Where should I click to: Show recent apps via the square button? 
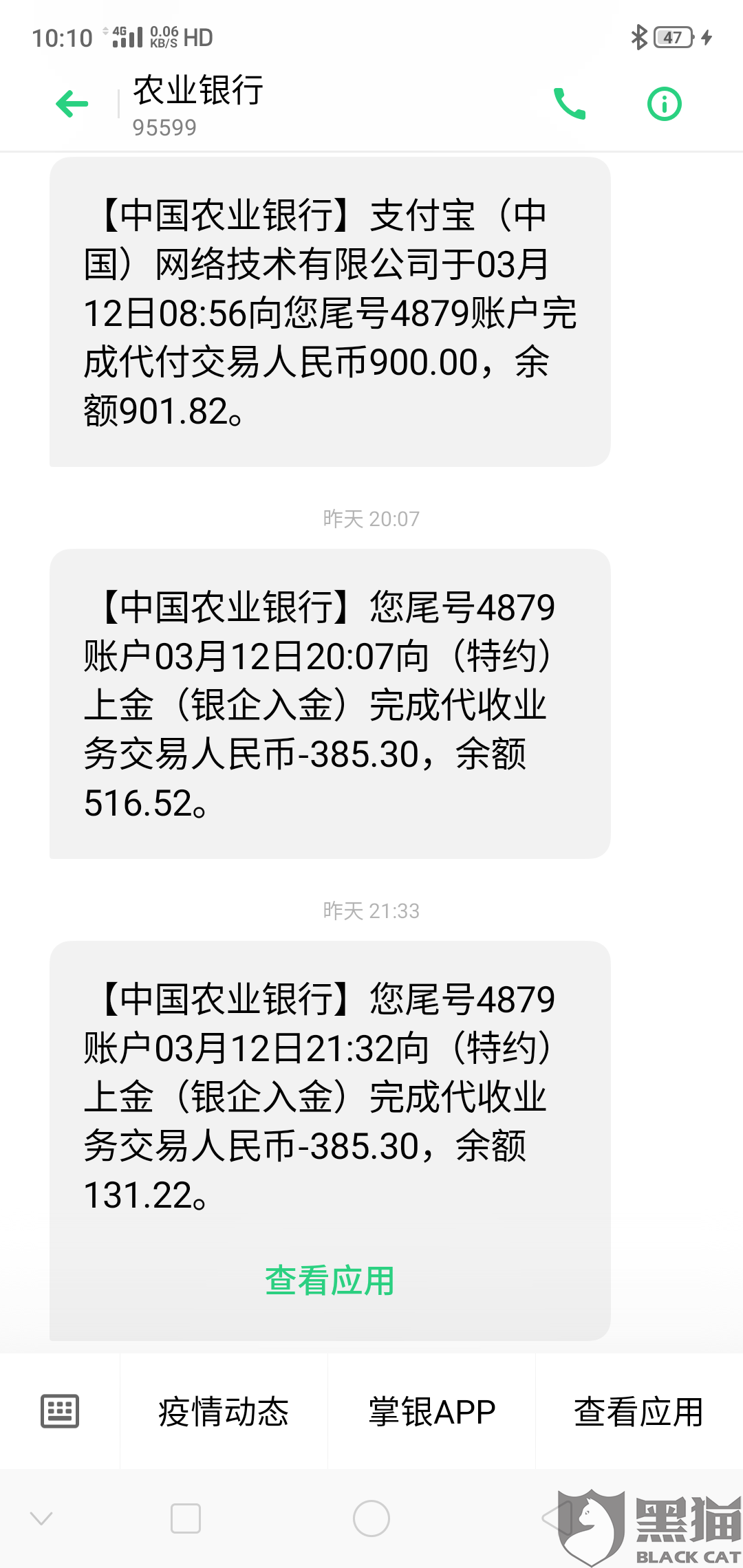(x=186, y=1518)
